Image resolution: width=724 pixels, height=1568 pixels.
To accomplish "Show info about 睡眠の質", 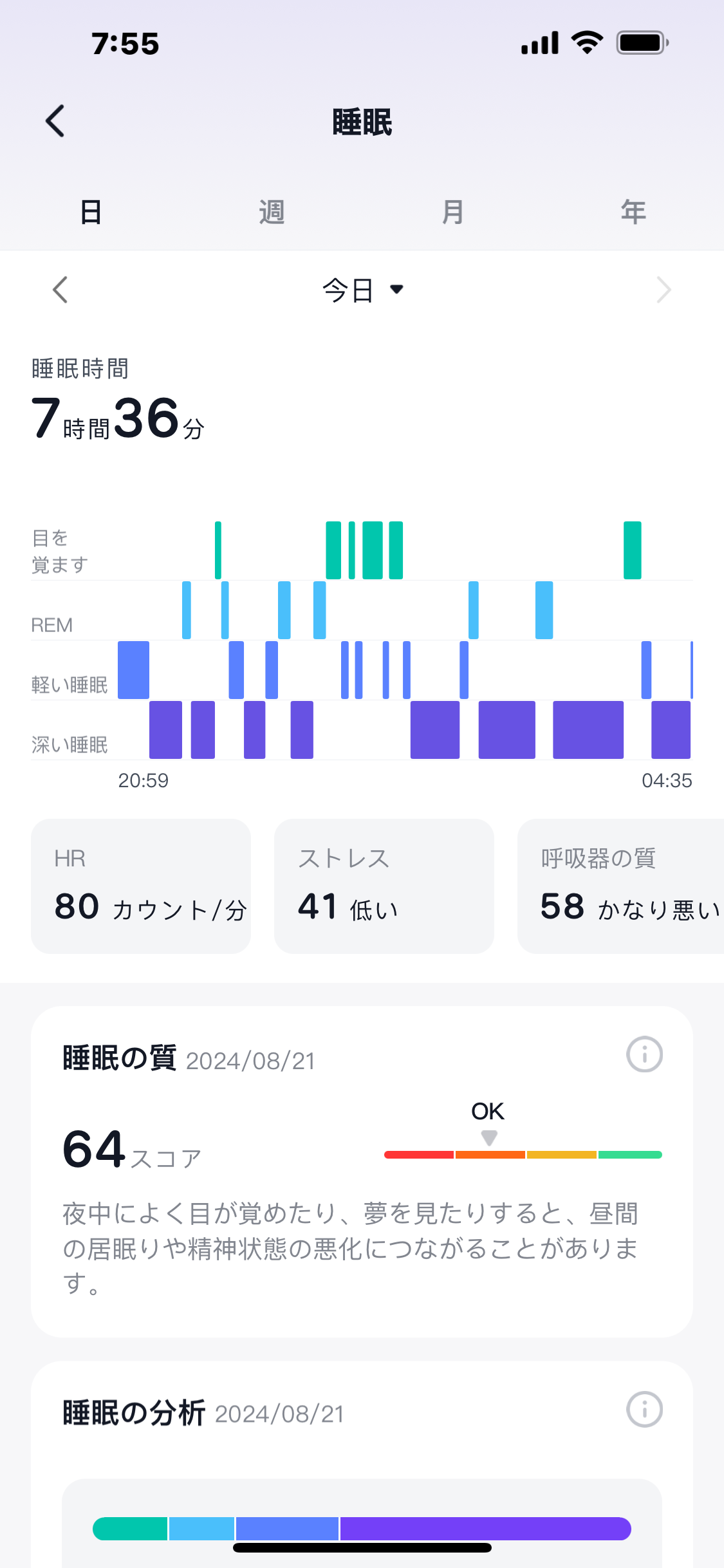I will tap(644, 1054).
